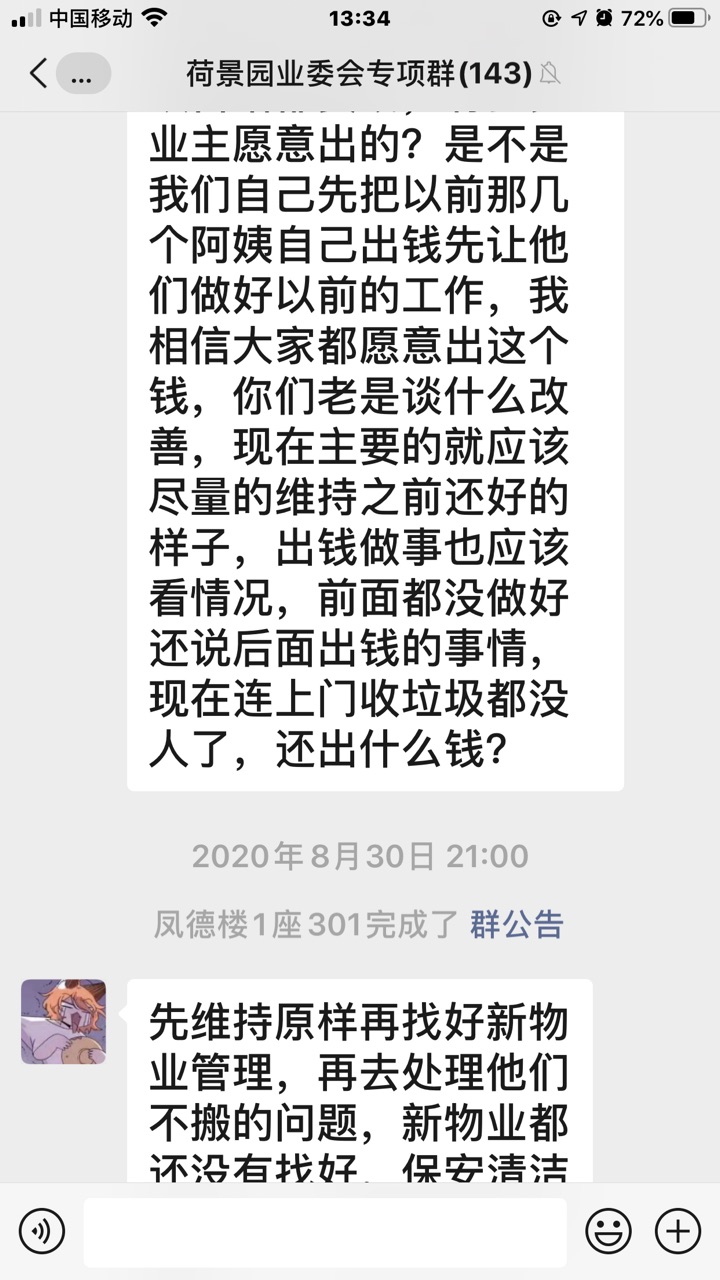Open the emoji sticker panel
Image resolution: width=720 pixels, height=1280 pixels.
(x=608, y=1231)
